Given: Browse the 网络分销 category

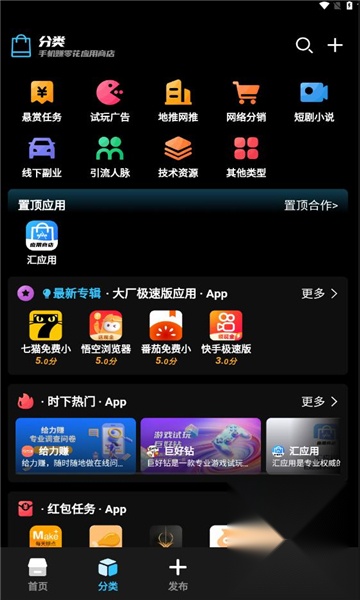Looking at the screenshot, I should click(x=246, y=101).
